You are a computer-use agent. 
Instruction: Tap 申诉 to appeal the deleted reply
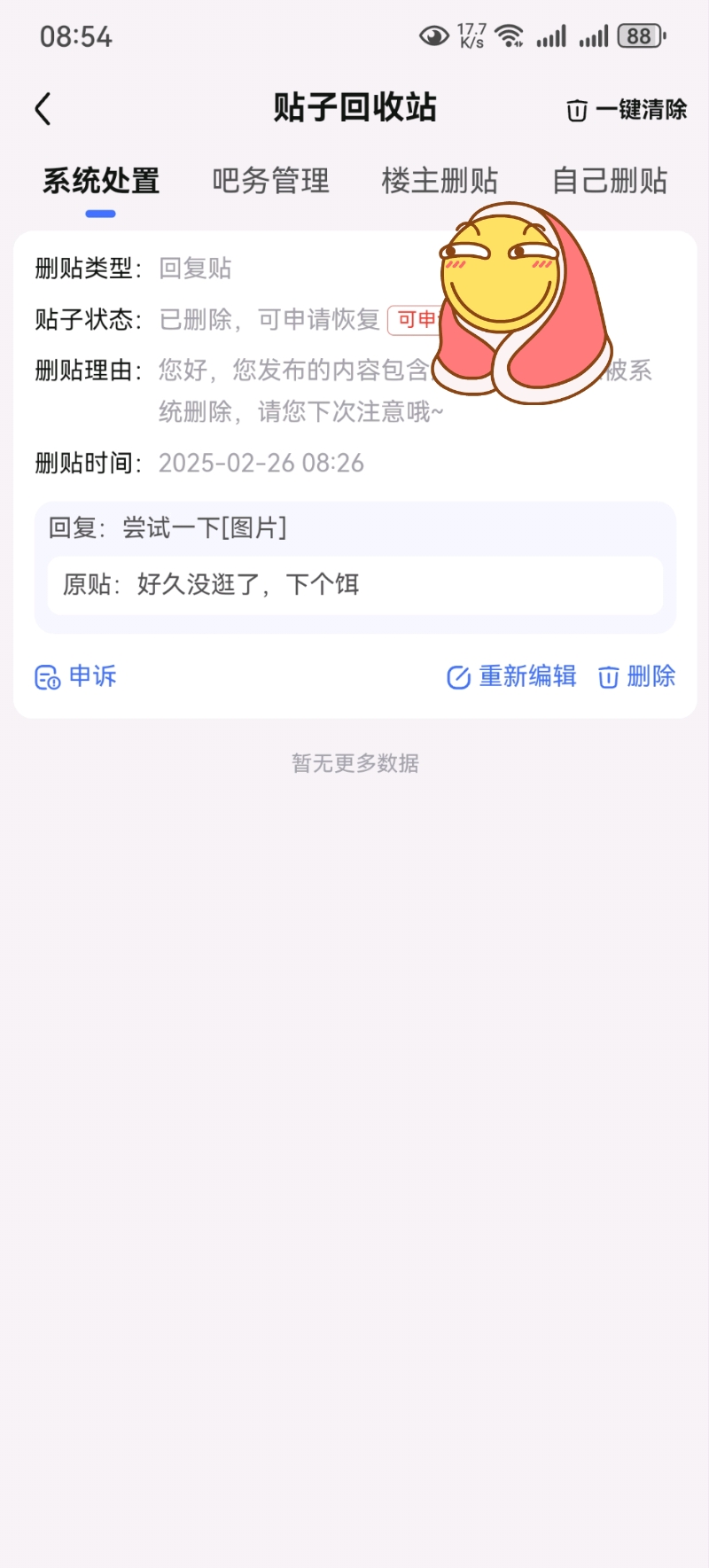75,676
